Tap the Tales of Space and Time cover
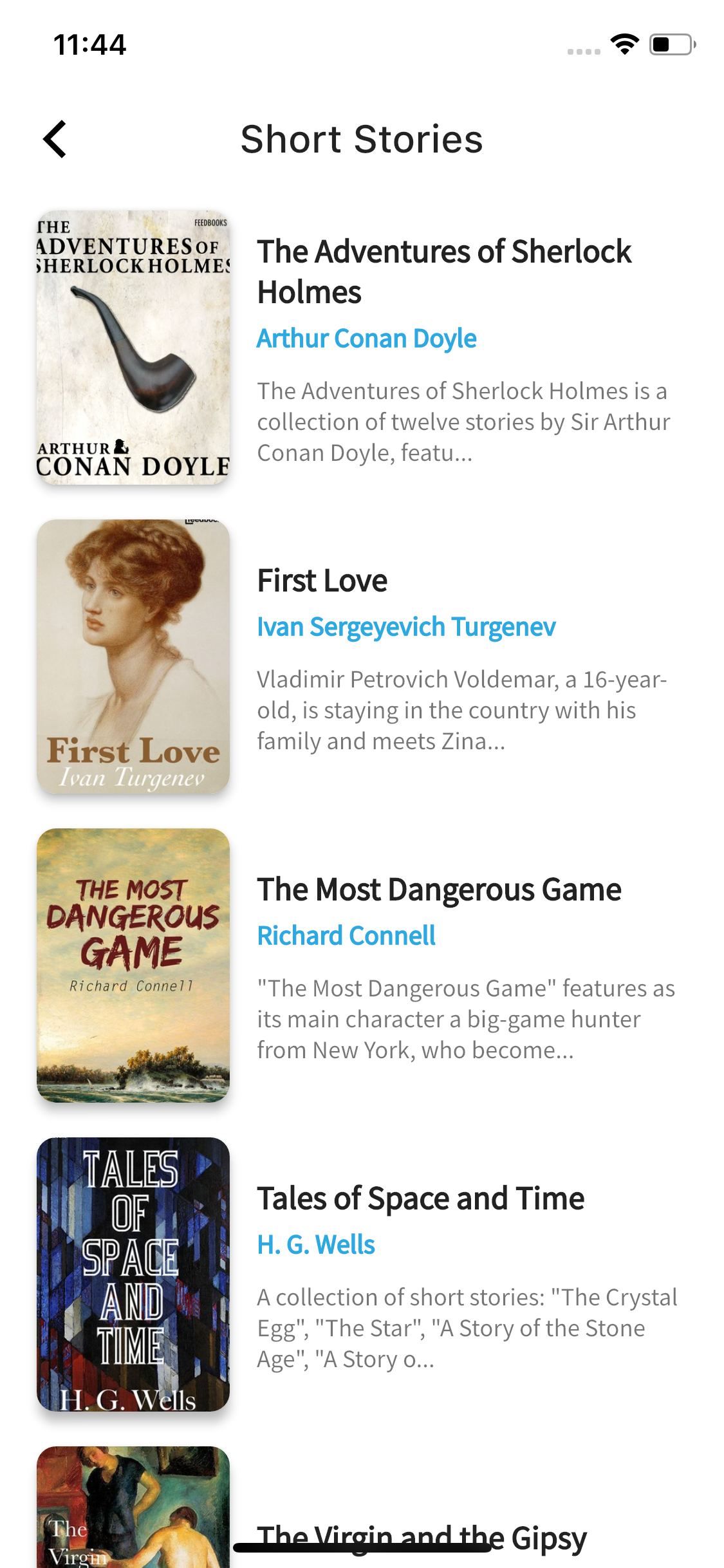 [x=133, y=1274]
